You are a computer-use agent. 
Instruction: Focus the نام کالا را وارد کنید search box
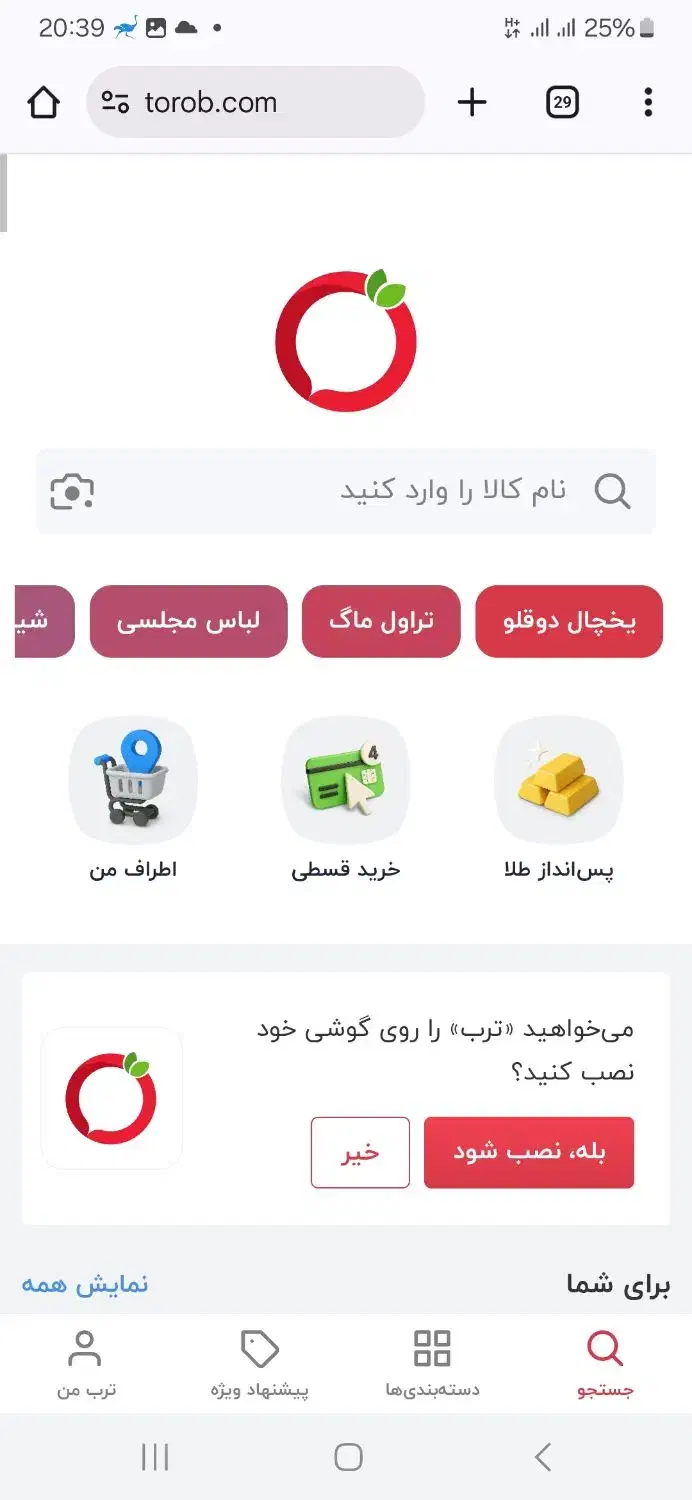click(x=400, y=491)
